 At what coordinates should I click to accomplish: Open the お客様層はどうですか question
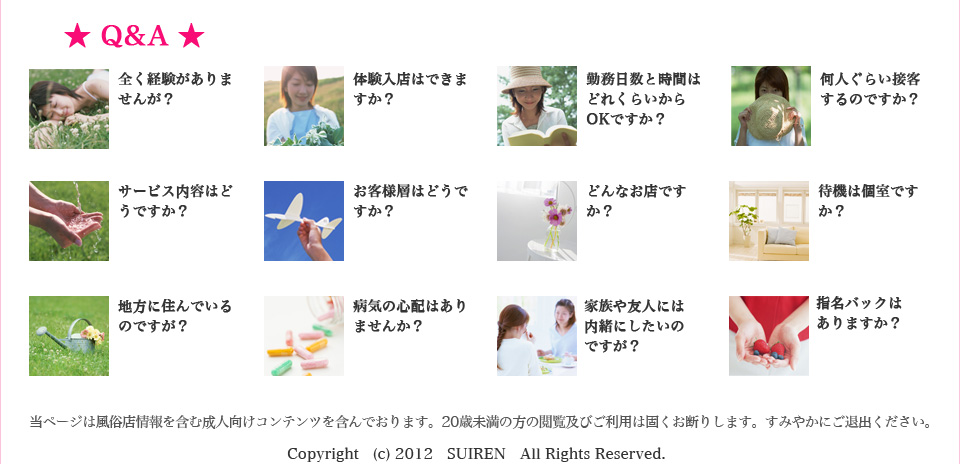coord(410,200)
